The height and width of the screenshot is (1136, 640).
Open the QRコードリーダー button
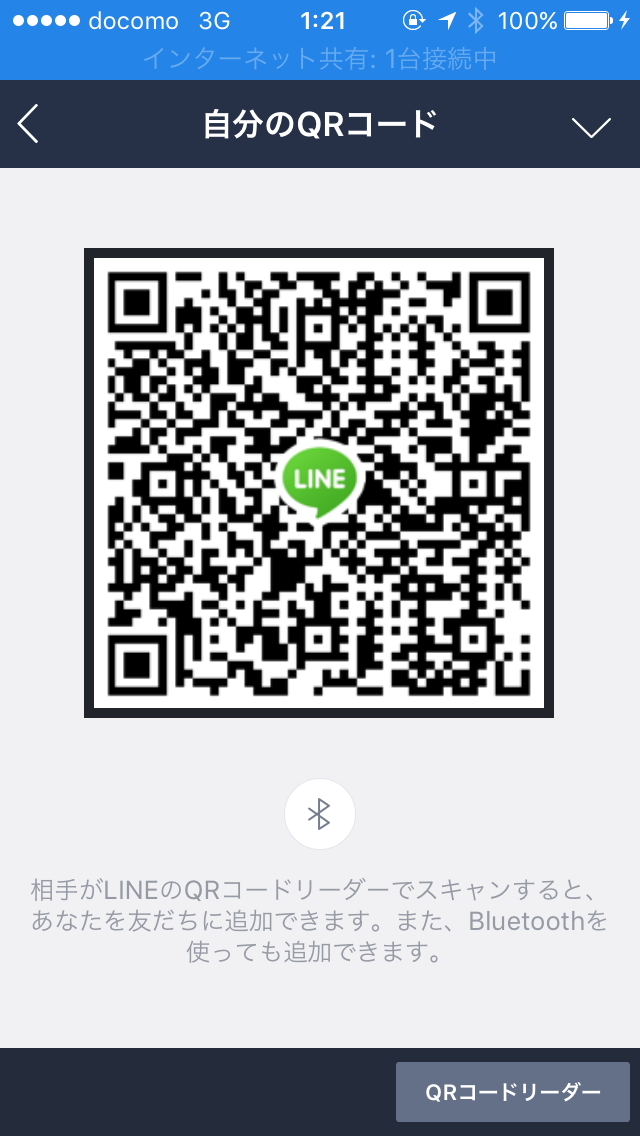click(513, 1092)
